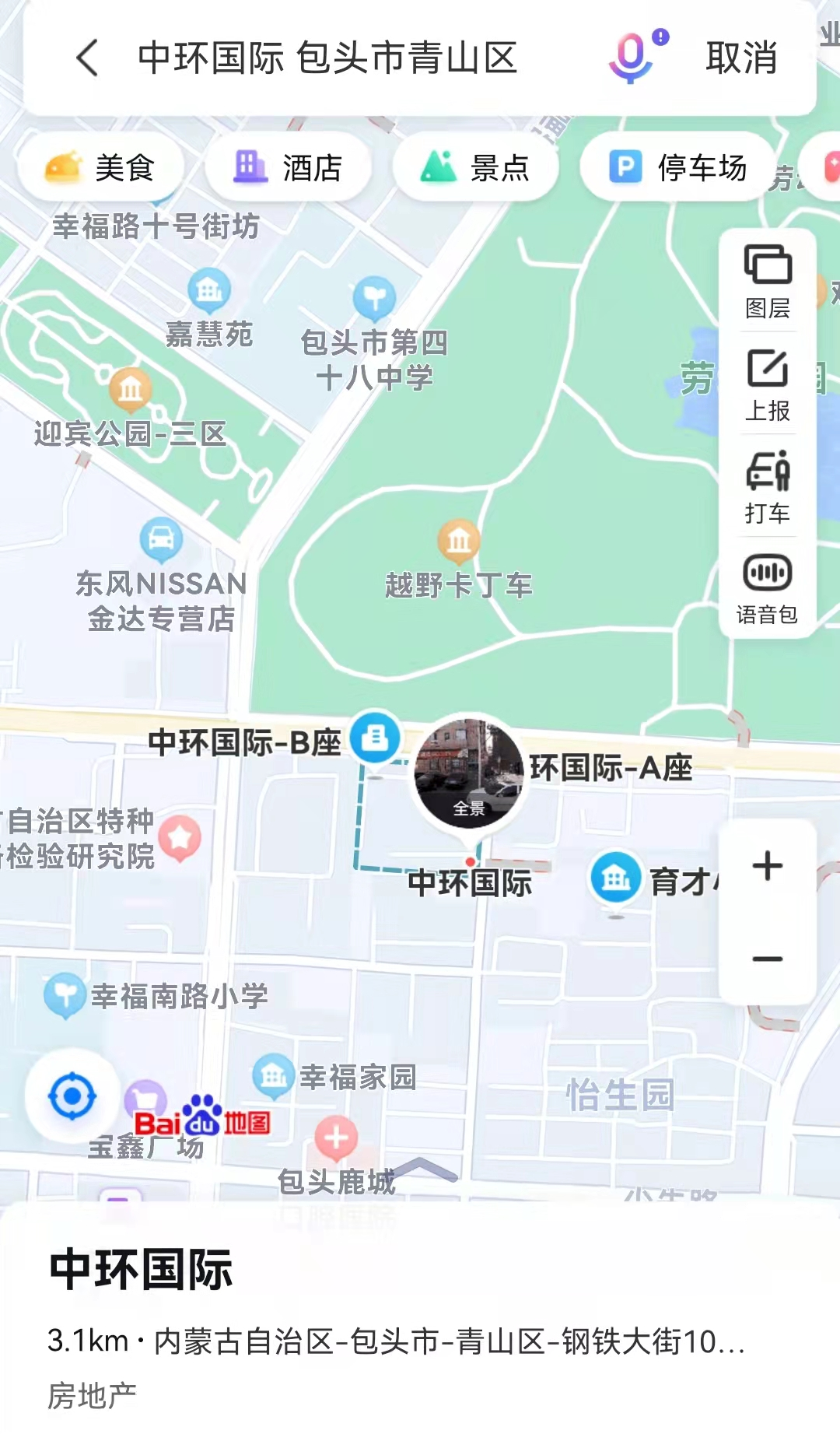The width and height of the screenshot is (840, 1434).
Task: Select the 酒店 chip
Action: click(x=289, y=167)
